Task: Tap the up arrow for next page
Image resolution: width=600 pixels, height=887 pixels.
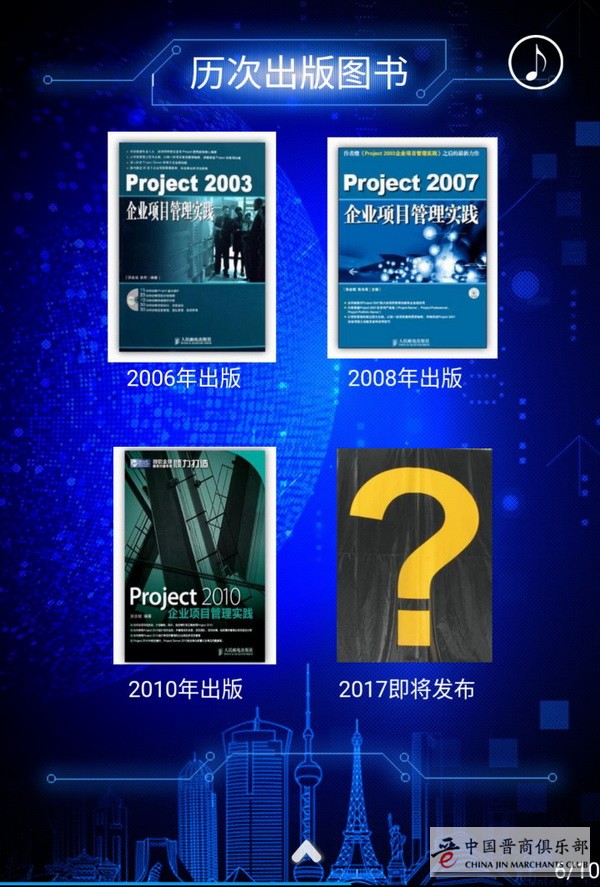Action: tap(304, 851)
